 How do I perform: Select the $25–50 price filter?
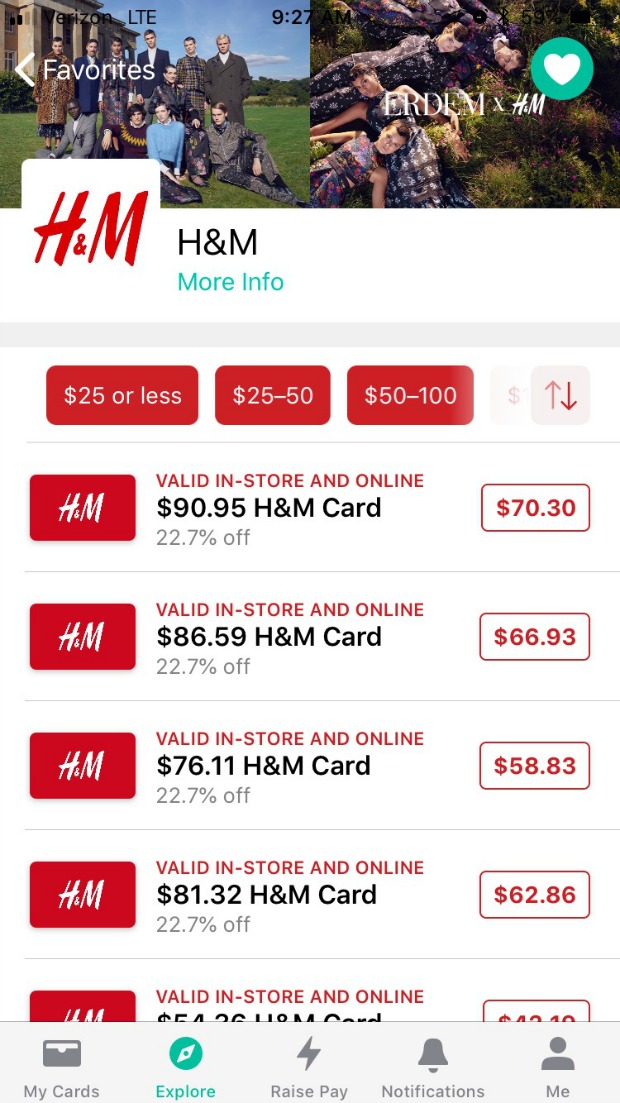(x=272, y=395)
